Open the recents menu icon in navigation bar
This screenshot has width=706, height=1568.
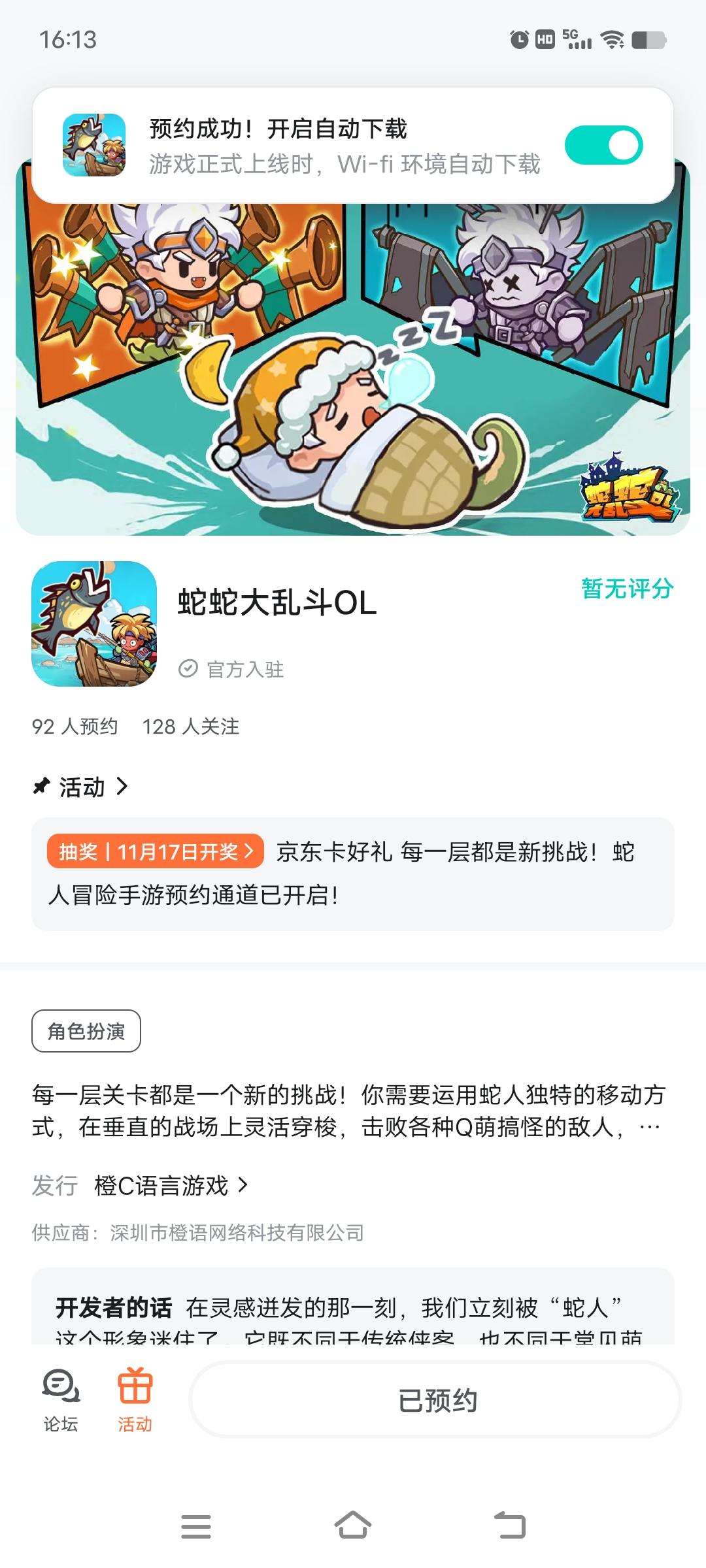tap(197, 1524)
